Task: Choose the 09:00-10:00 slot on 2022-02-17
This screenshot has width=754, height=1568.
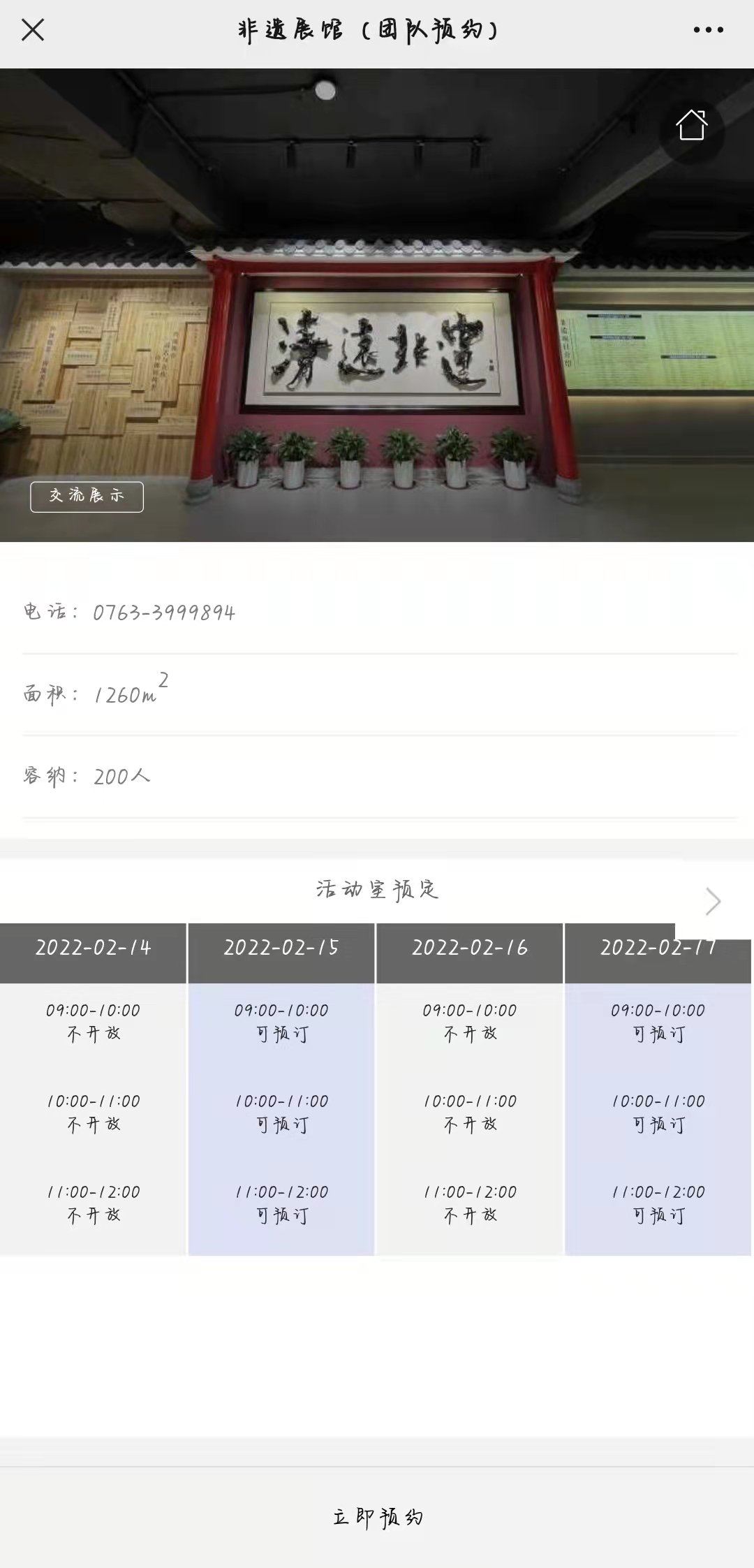Action: pos(658,1022)
